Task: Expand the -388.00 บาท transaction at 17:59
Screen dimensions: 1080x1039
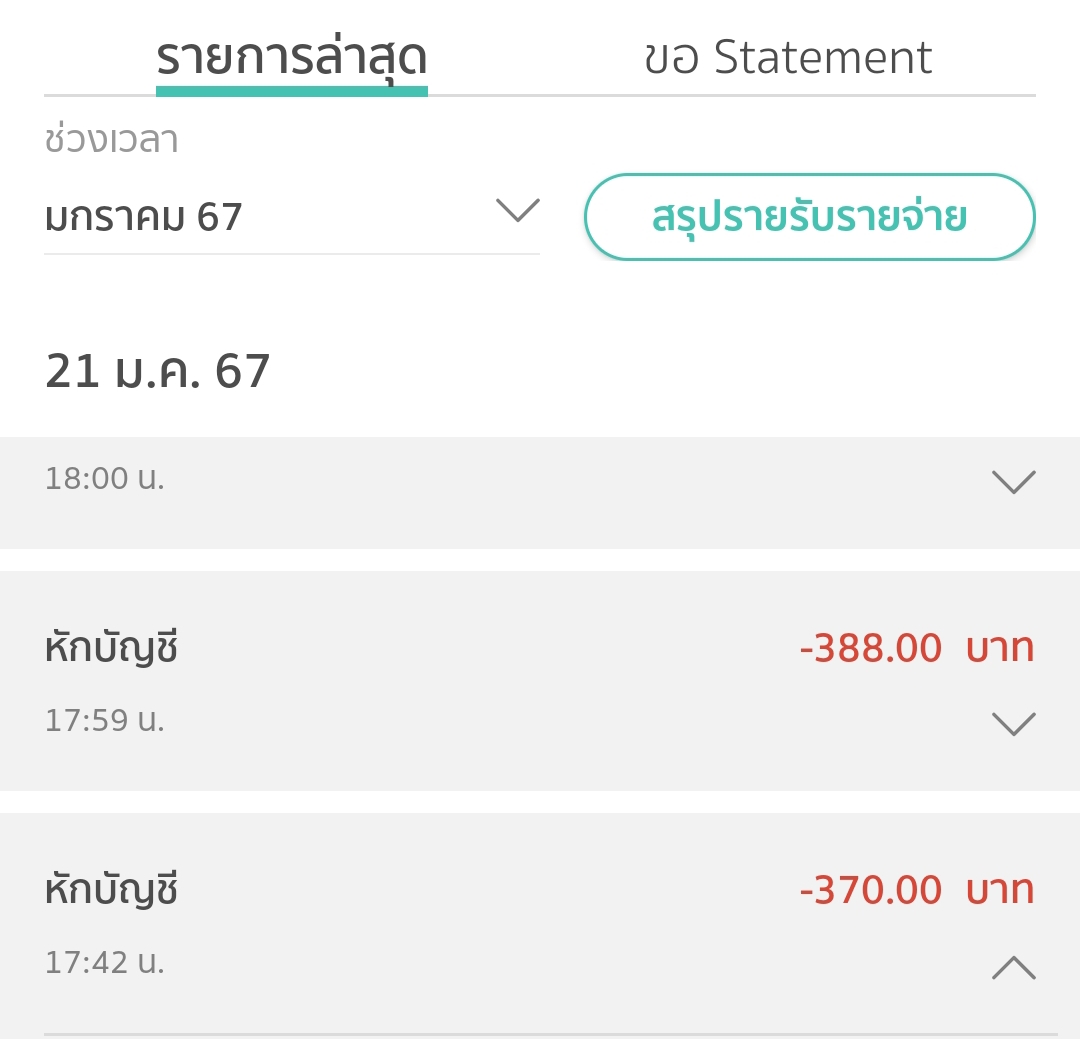Action: click(x=1013, y=723)
